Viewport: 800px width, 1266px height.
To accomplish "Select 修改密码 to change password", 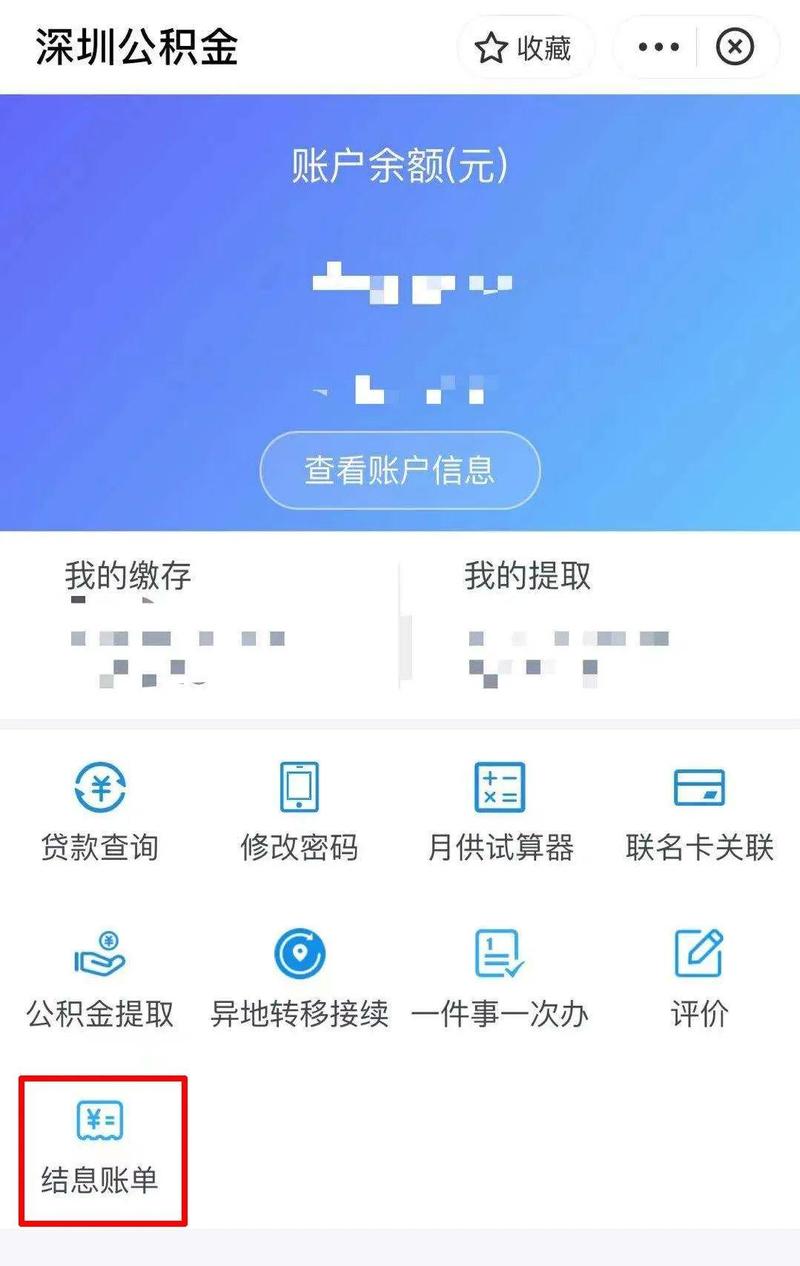I will tap(299, 808).
